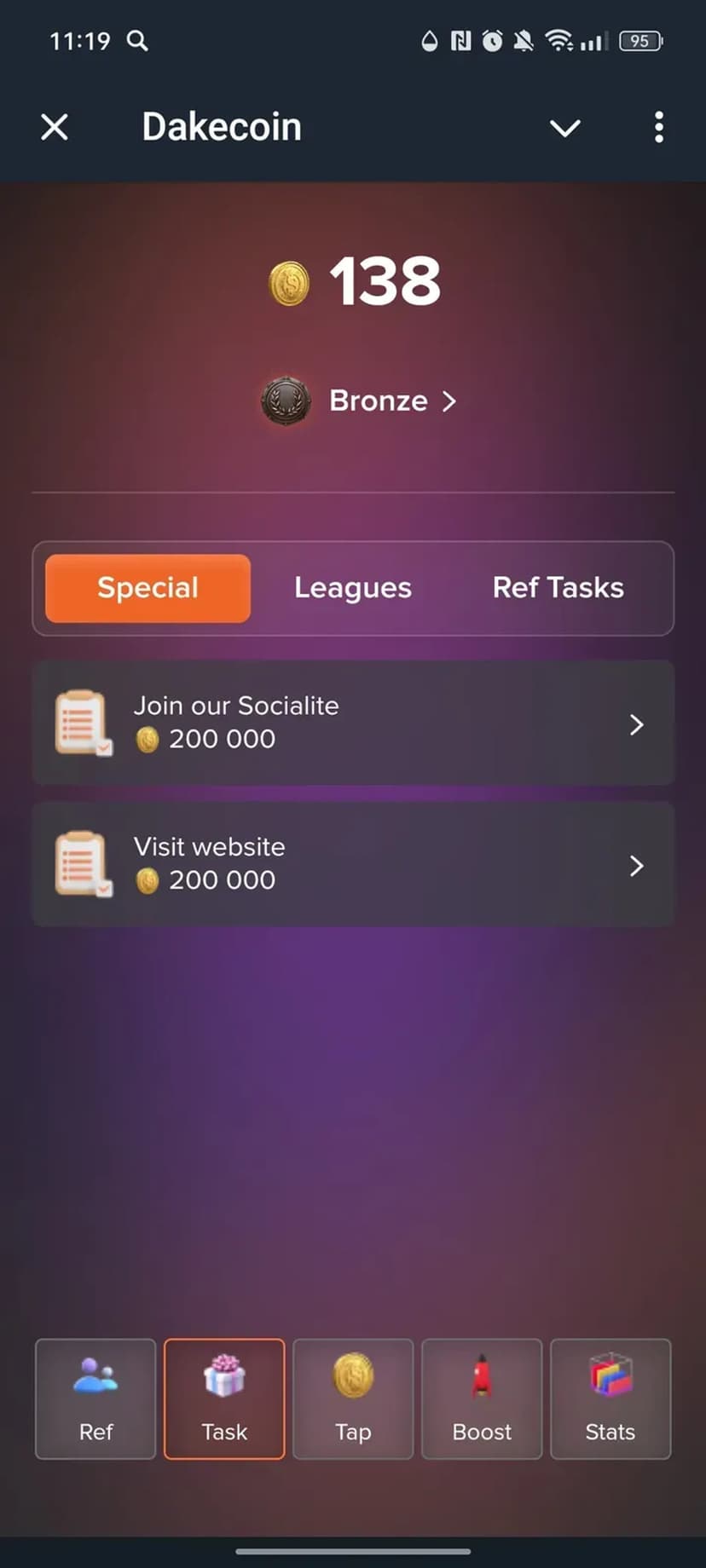This screenshot has width=706, height=1568.
Task: Switch to the Ref Tasks tab
Action: [558, 588]
